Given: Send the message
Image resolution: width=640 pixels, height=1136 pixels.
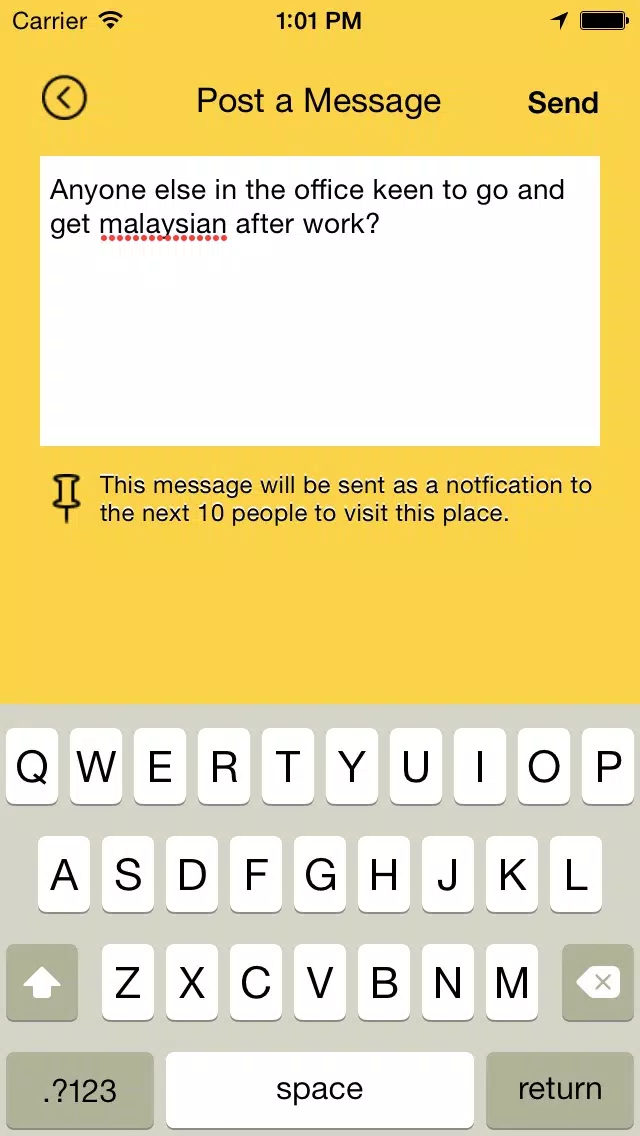Looking at the screenshot, I should pos(562,103).
